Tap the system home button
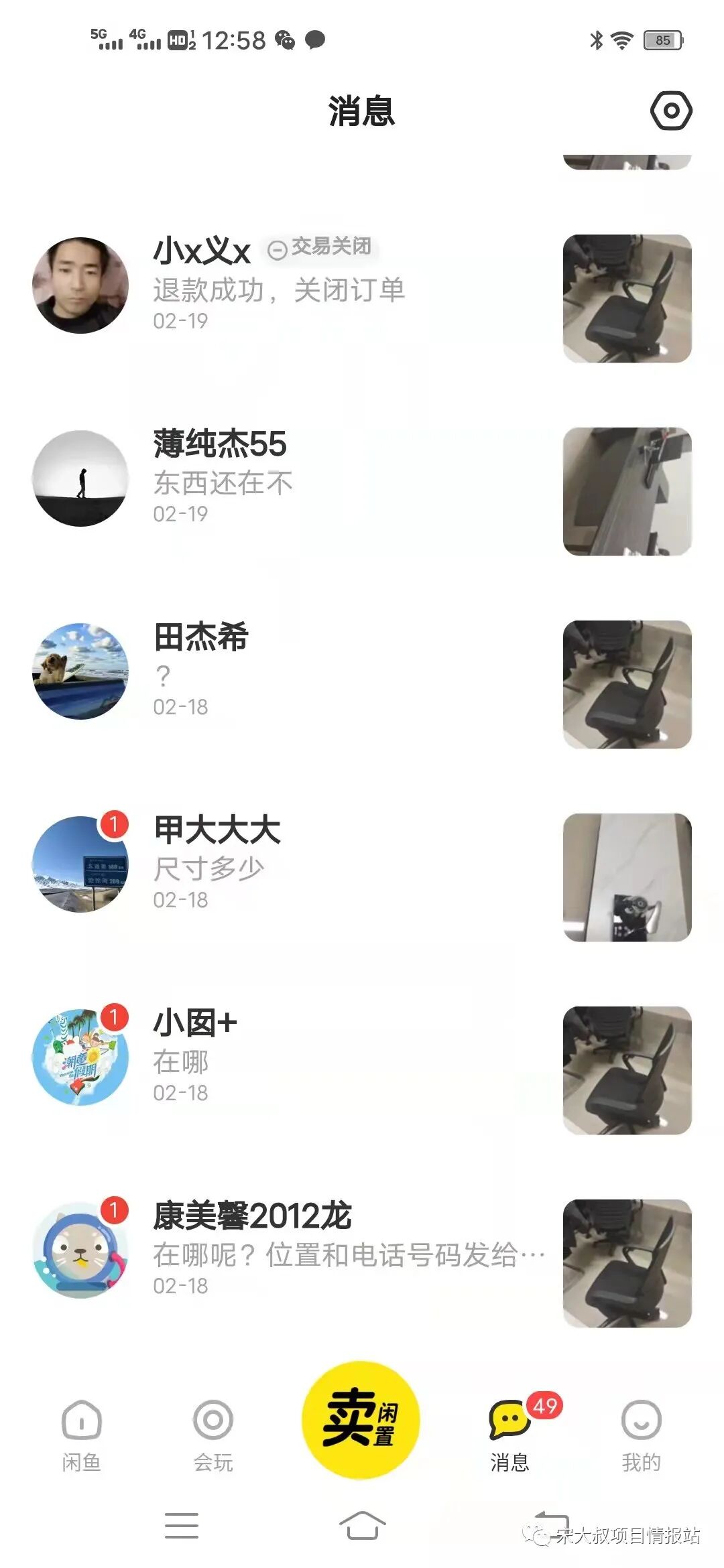Image resolution: width=724 pixels, height=1568 pixels. click(x=362, y=1526)
